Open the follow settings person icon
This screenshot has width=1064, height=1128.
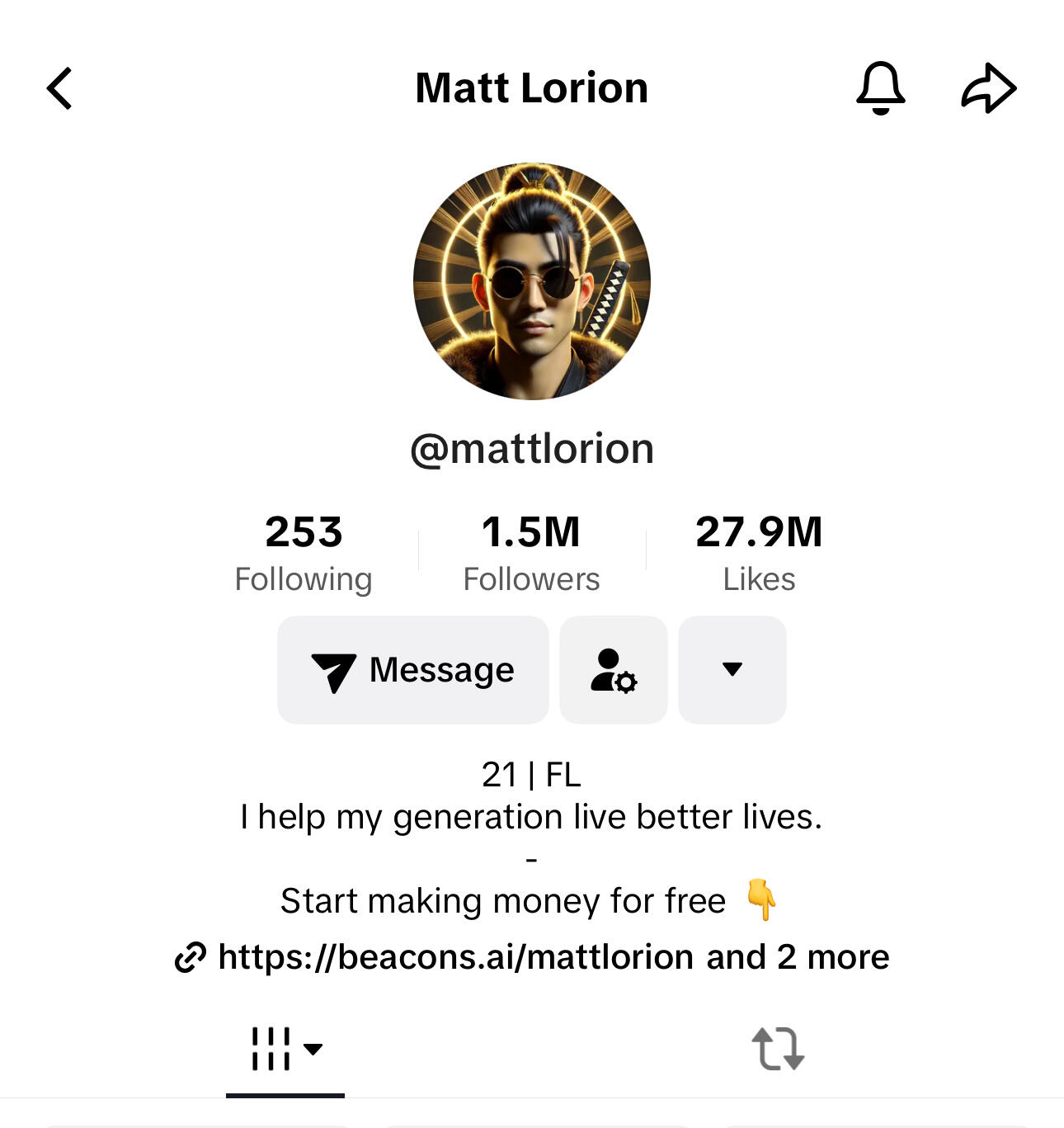pos(613,669)
